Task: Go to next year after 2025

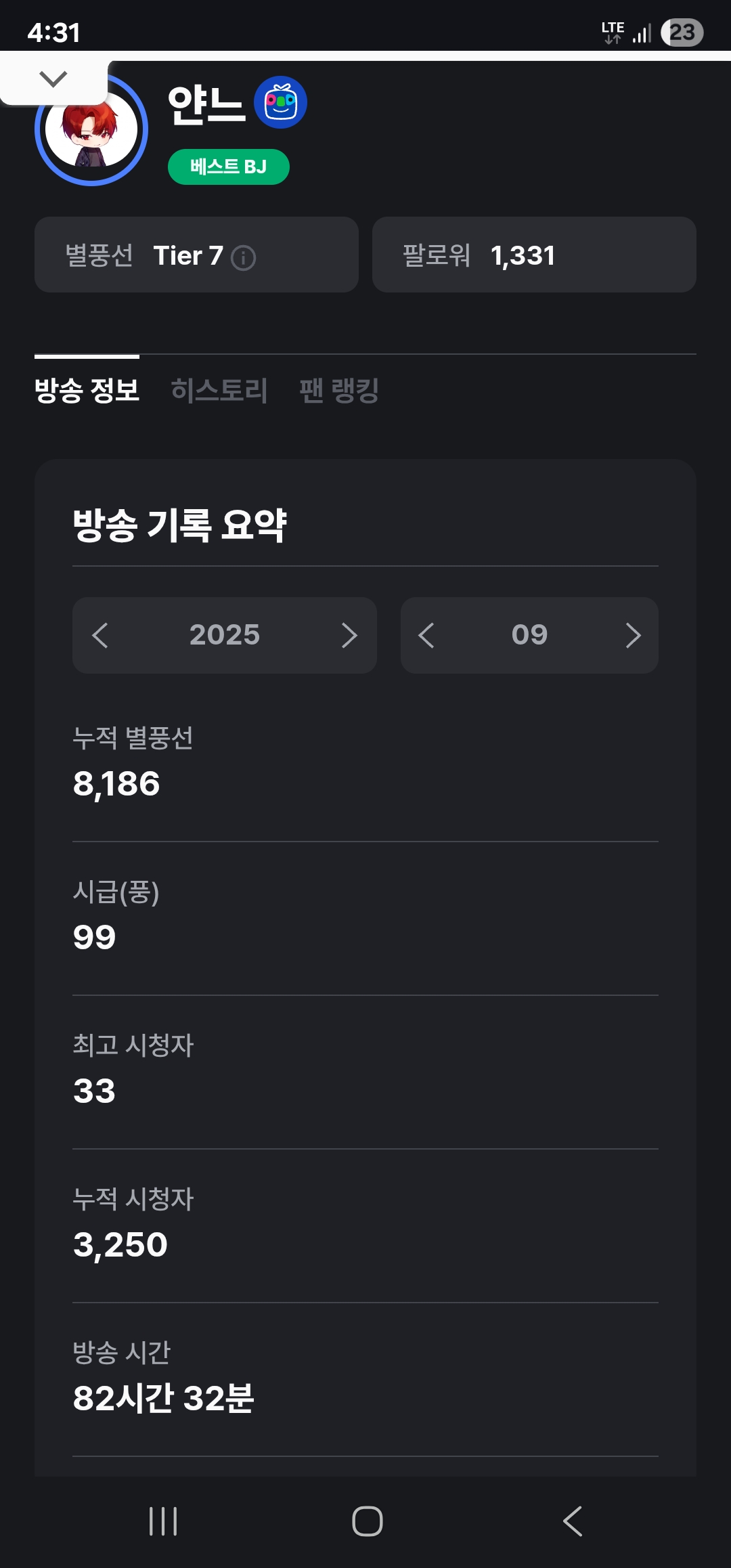Action: click(349, 635)
